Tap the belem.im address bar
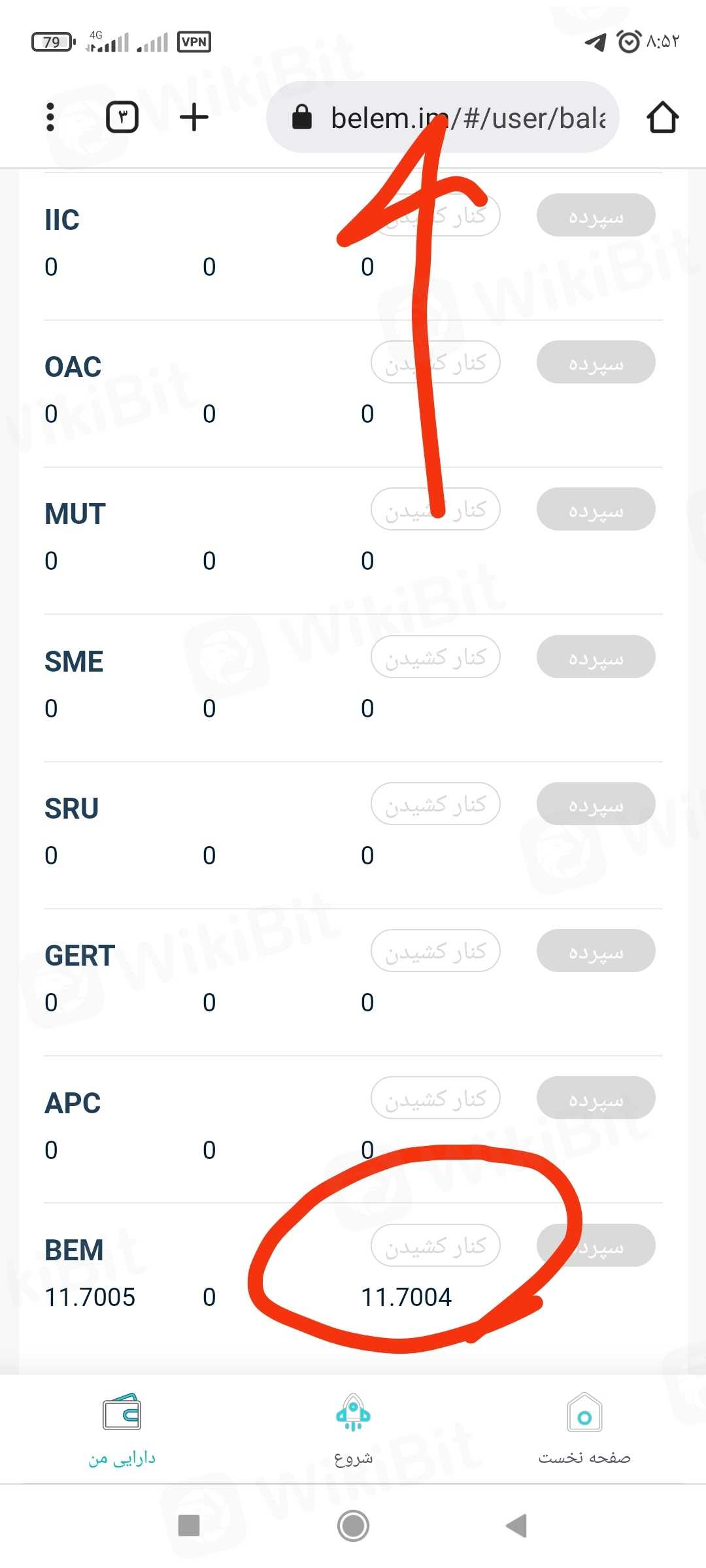 point(451,118)
